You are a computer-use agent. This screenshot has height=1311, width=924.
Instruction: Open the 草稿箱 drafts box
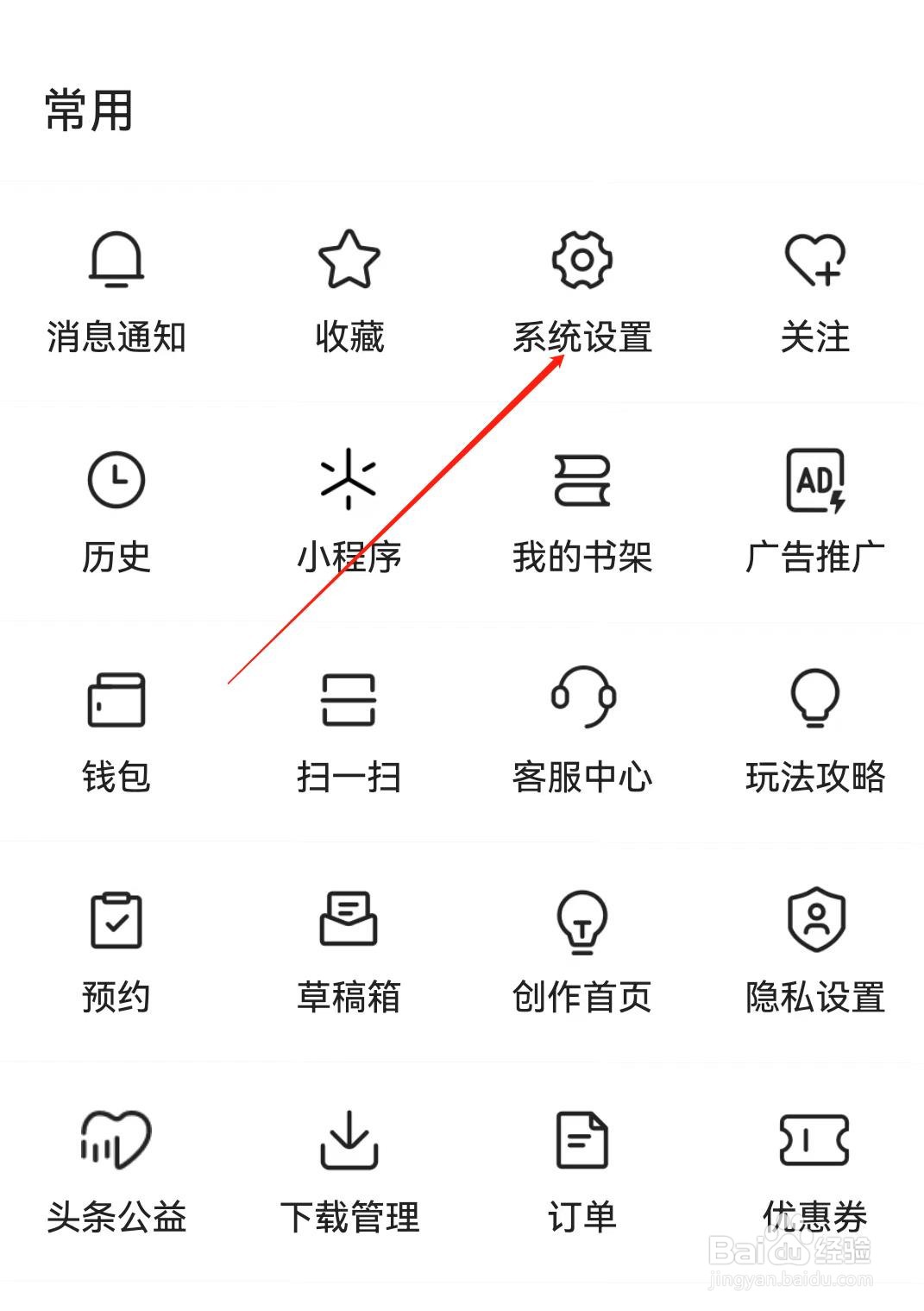click(349, 954)
